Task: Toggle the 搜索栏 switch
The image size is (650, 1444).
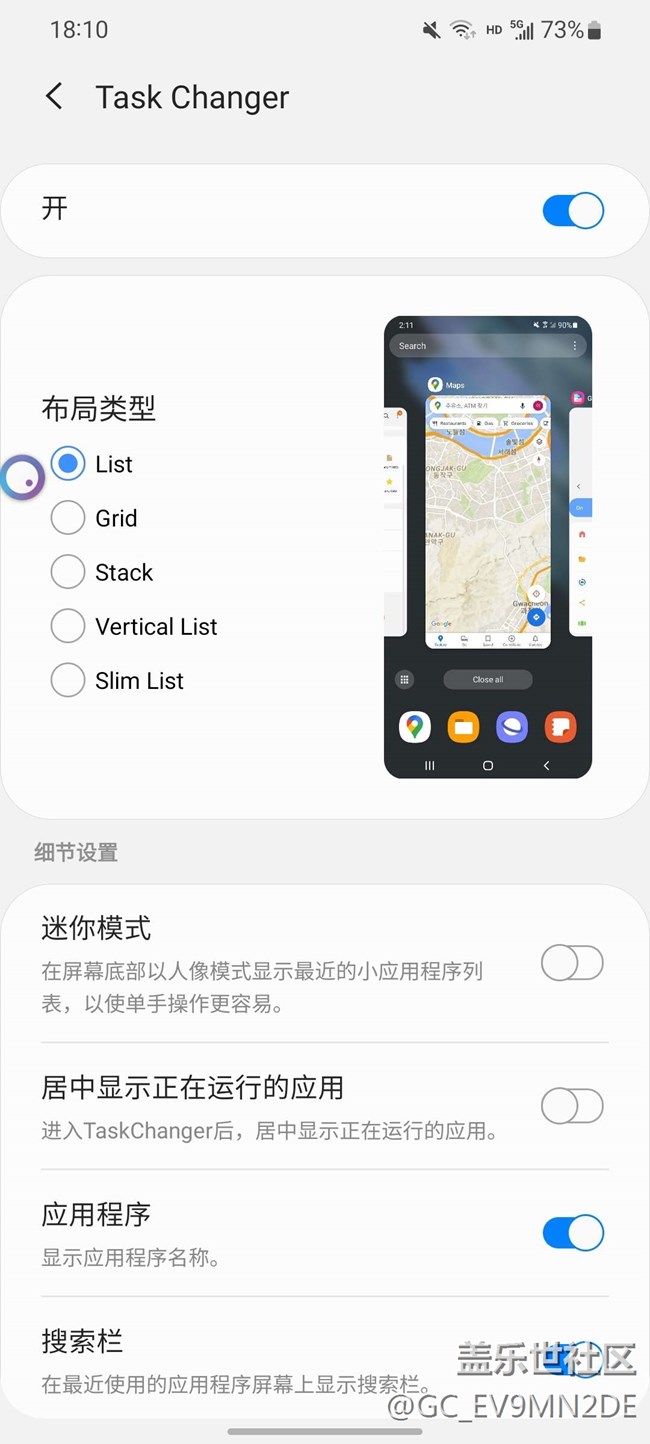Action: click(572, 1358)
